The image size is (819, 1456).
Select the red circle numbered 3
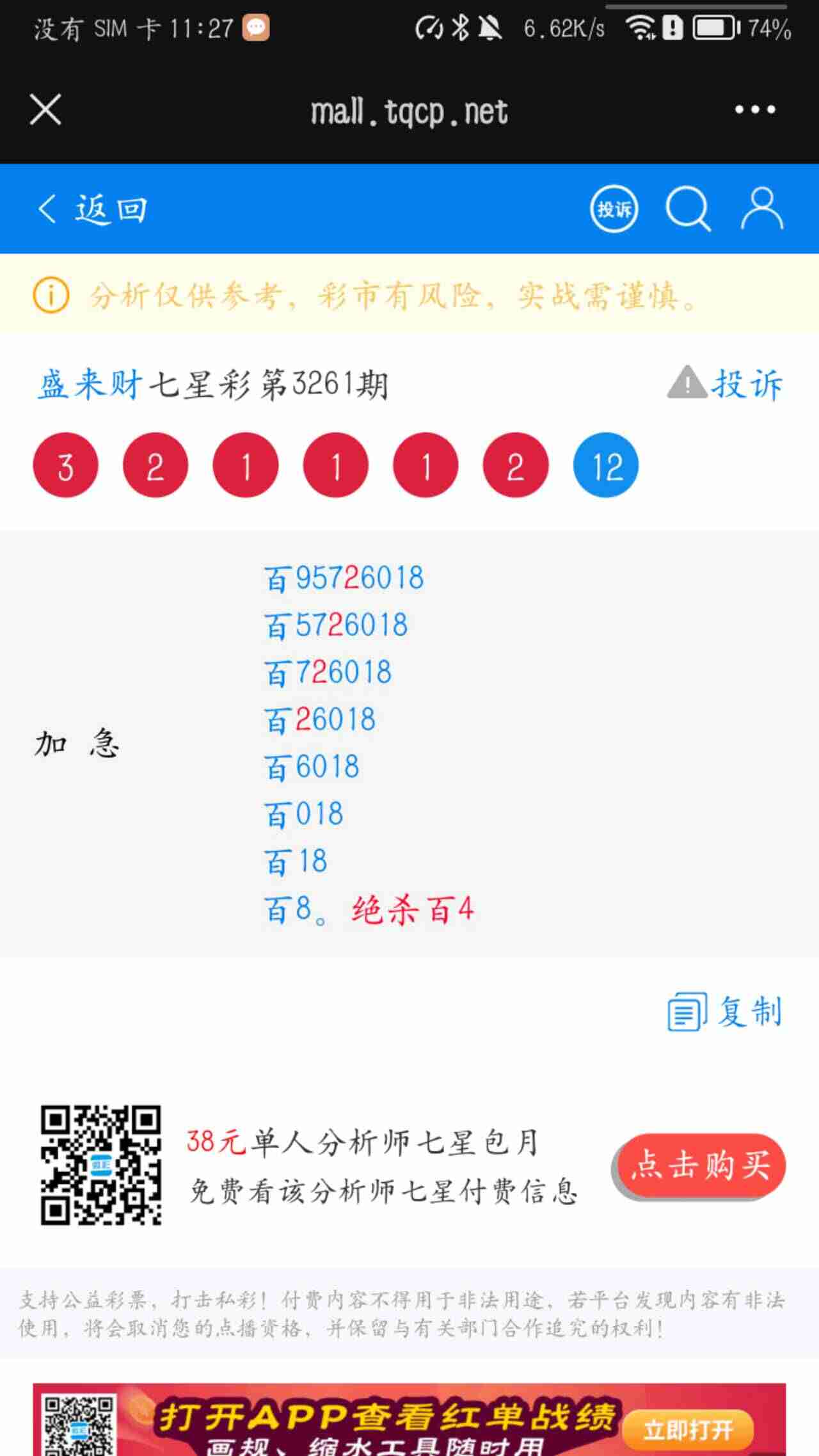[x=65, y=465]
